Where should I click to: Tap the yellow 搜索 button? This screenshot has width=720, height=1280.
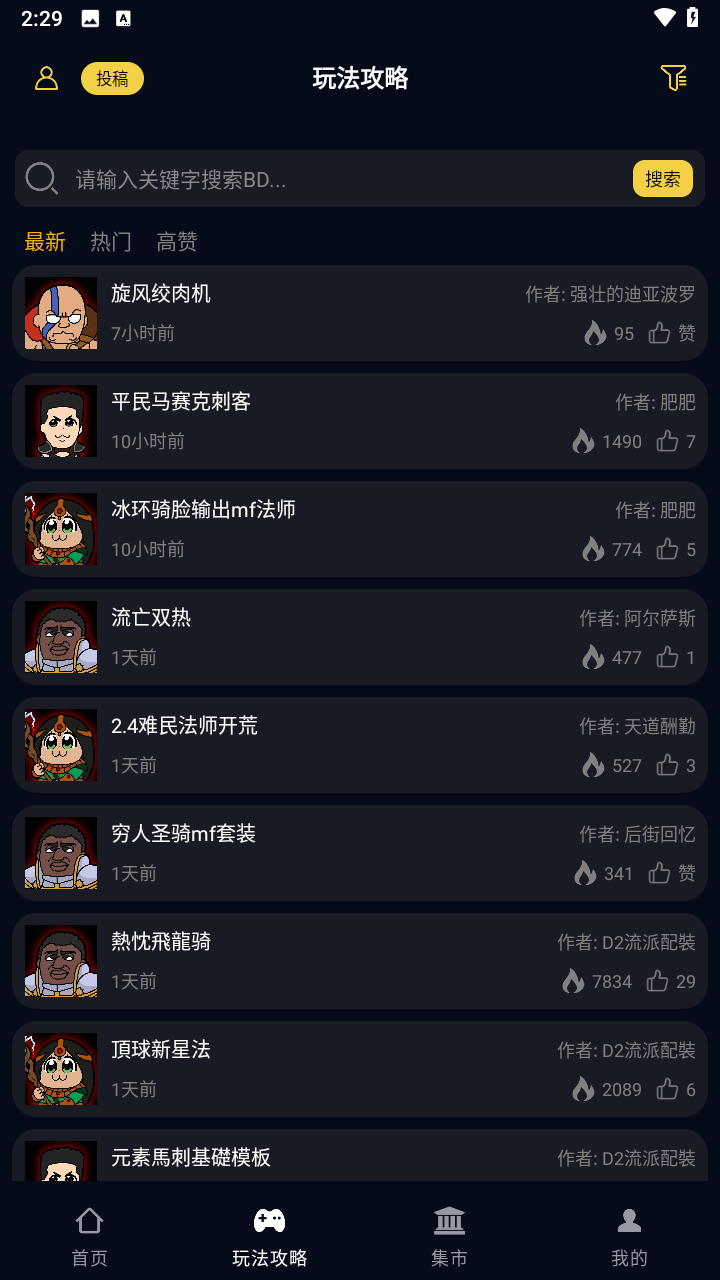[662, 178]
